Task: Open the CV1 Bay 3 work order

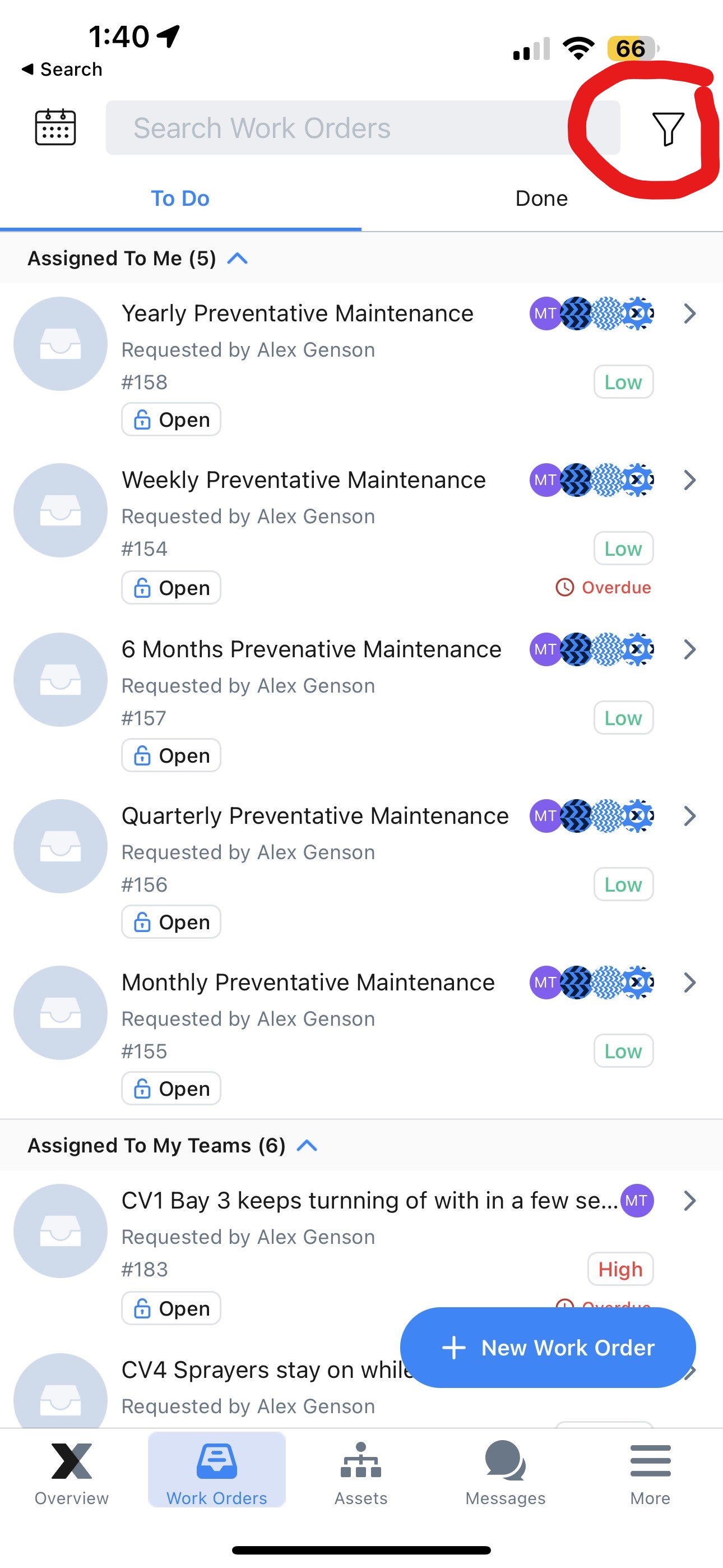Action: (369, 1201)
